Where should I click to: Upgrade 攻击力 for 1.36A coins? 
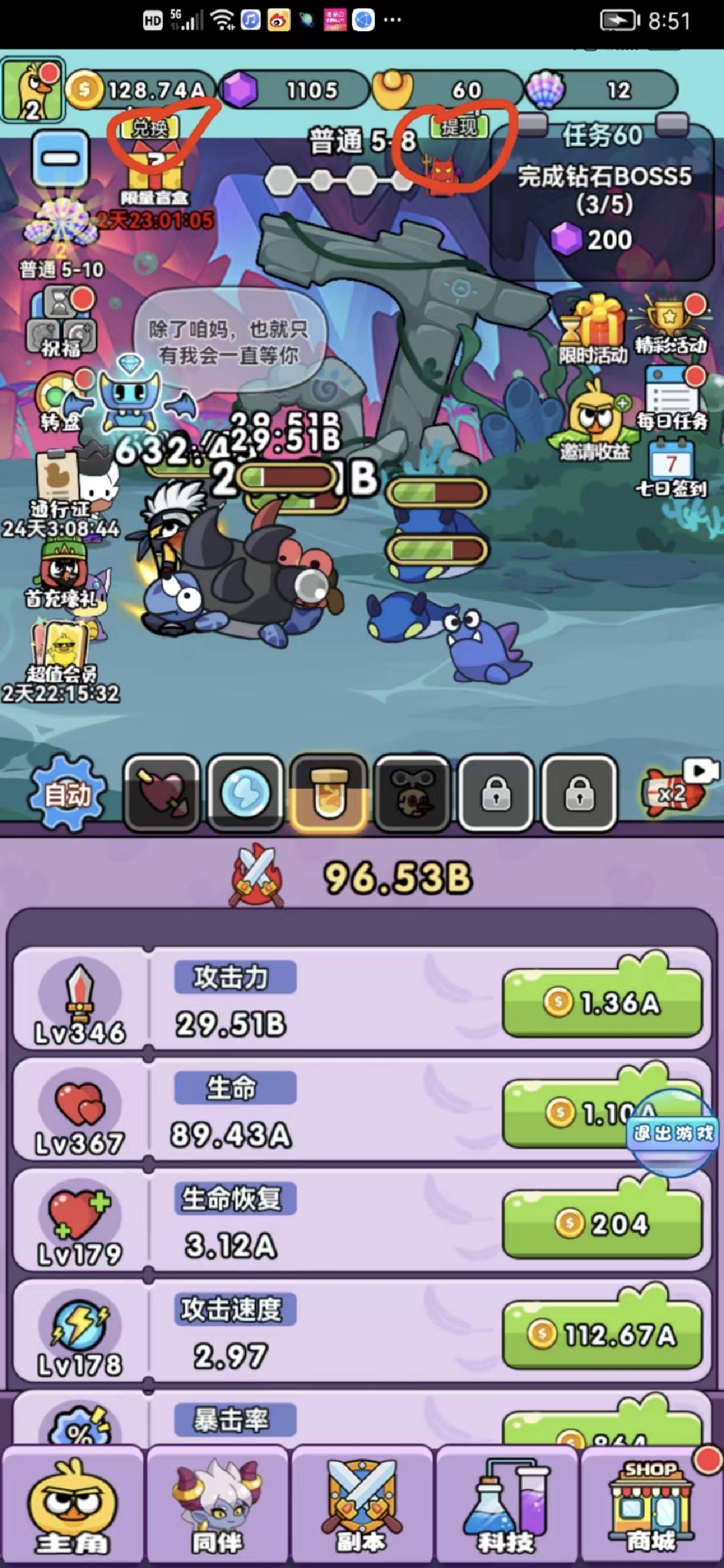(602, 1001)
